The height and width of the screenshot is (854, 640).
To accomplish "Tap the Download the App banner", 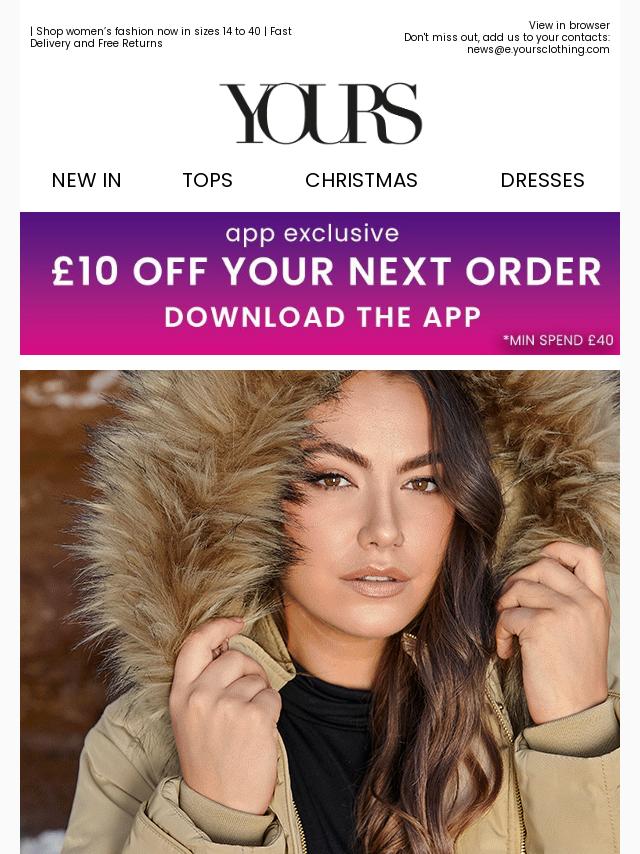I will coord(320,284).
